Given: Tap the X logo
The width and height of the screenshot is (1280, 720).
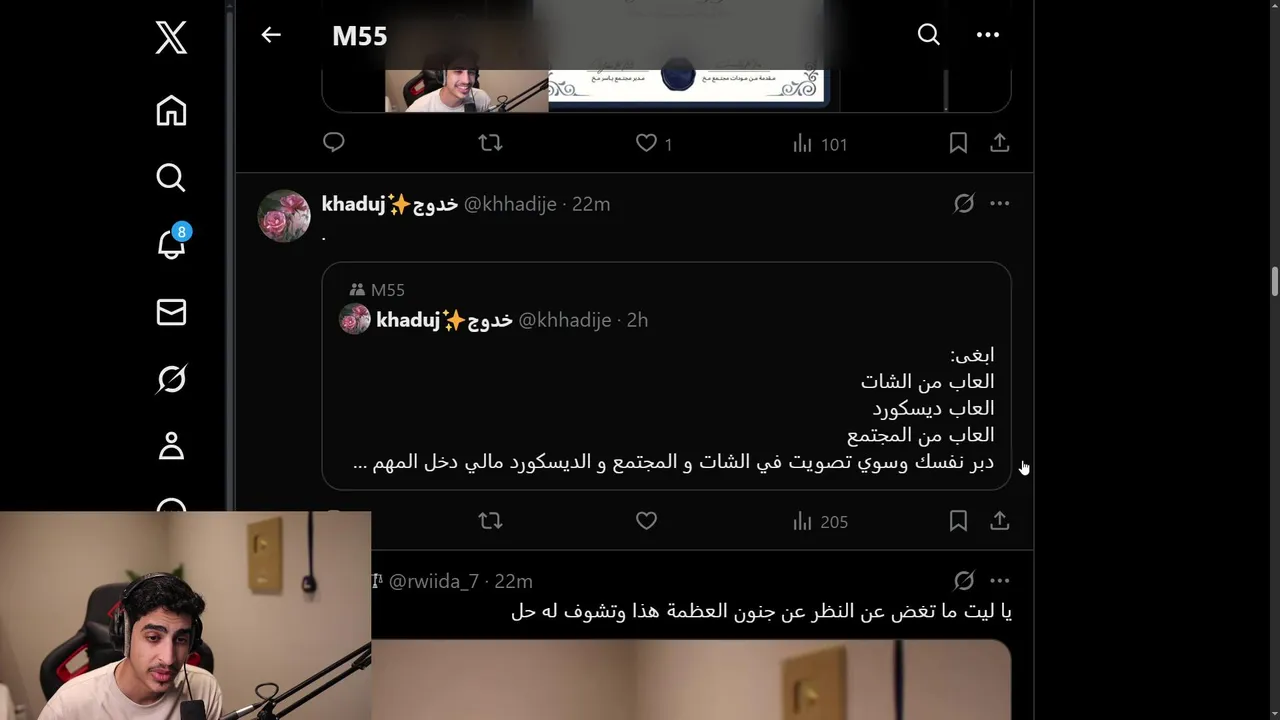Looking at the screenshot, I should (x=171, y=39).
